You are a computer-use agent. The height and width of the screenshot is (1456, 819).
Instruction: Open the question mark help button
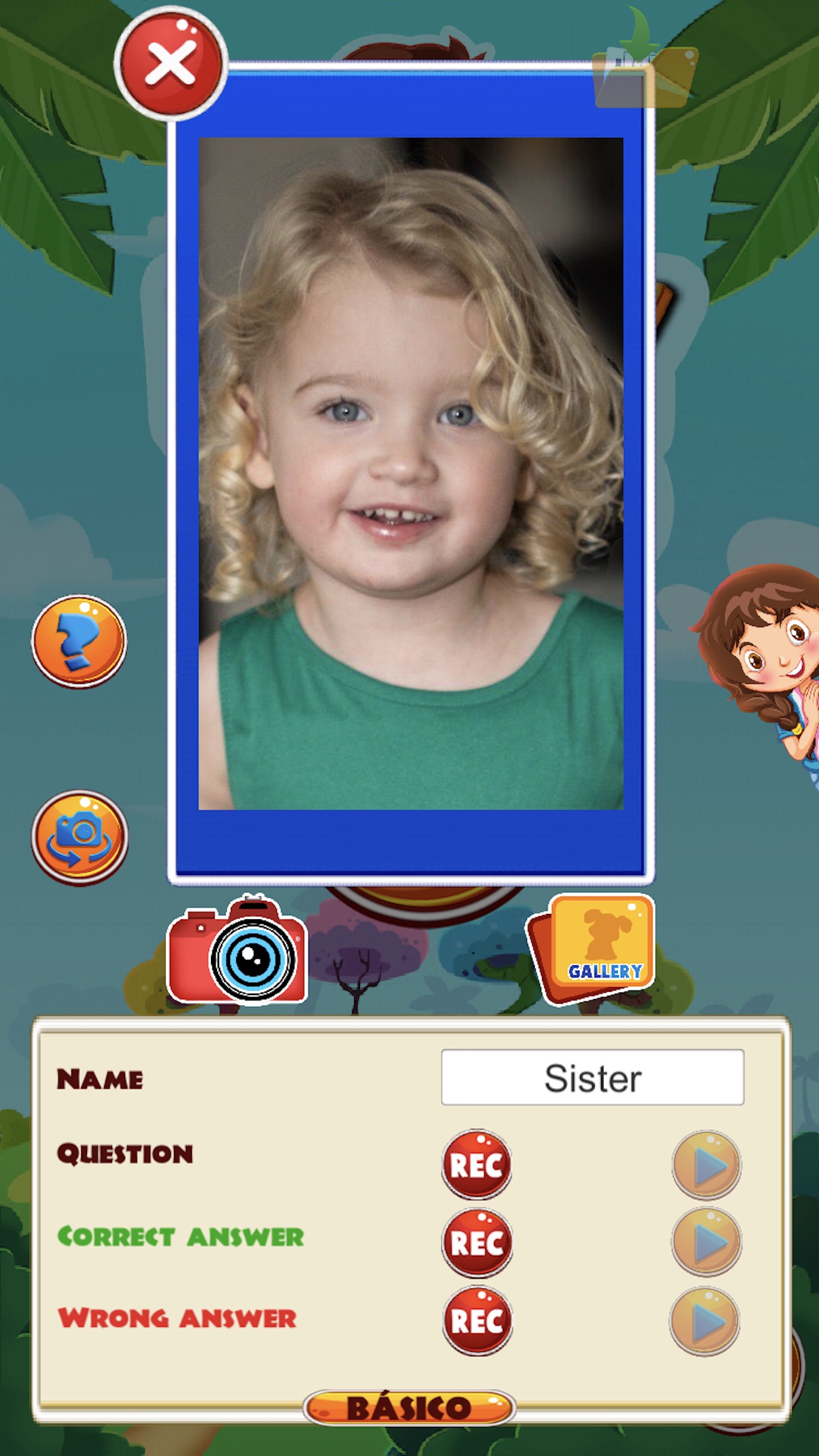click(79, 641)
